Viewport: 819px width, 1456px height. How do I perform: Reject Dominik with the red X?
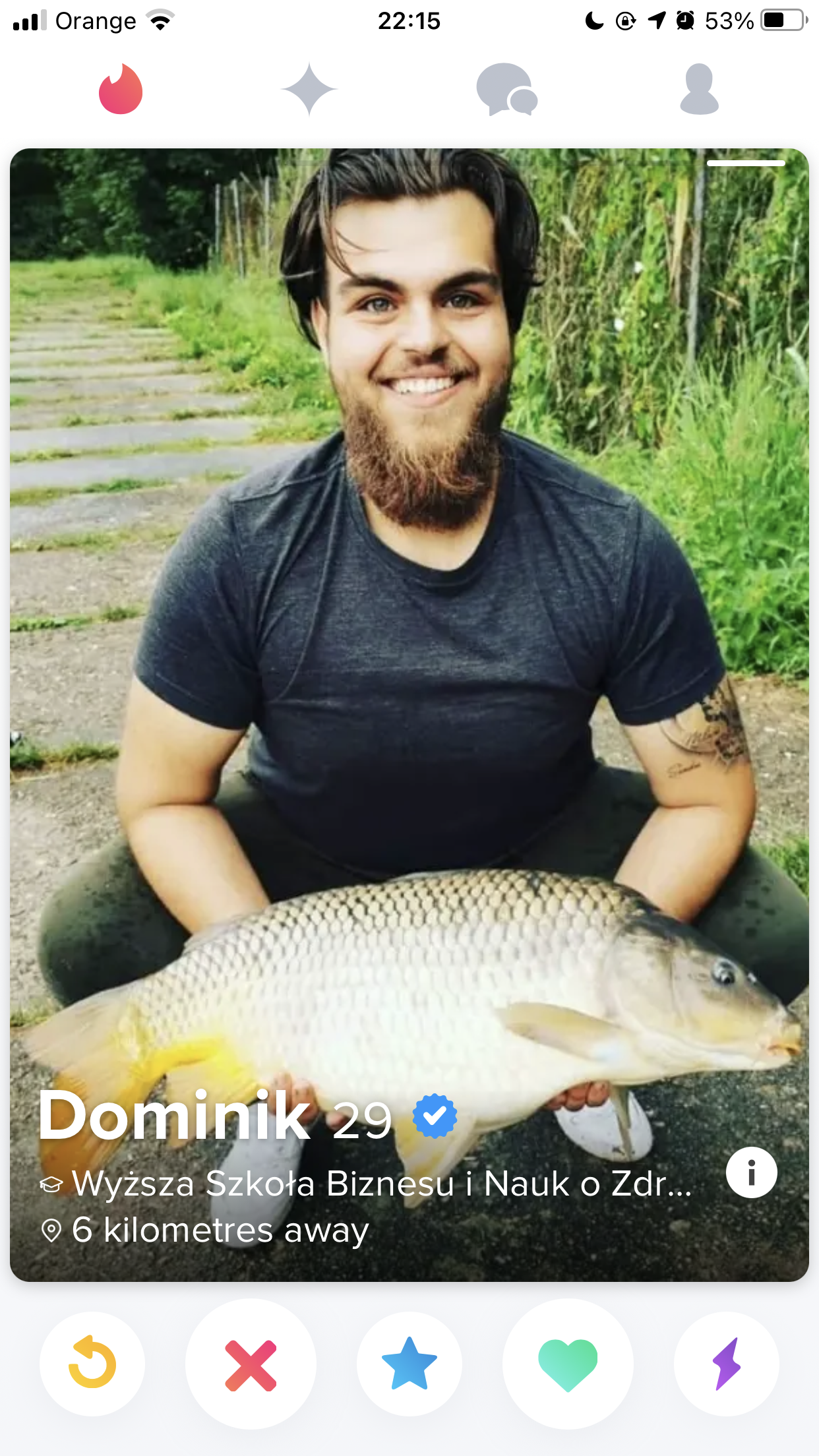(x=251, y=1364)
